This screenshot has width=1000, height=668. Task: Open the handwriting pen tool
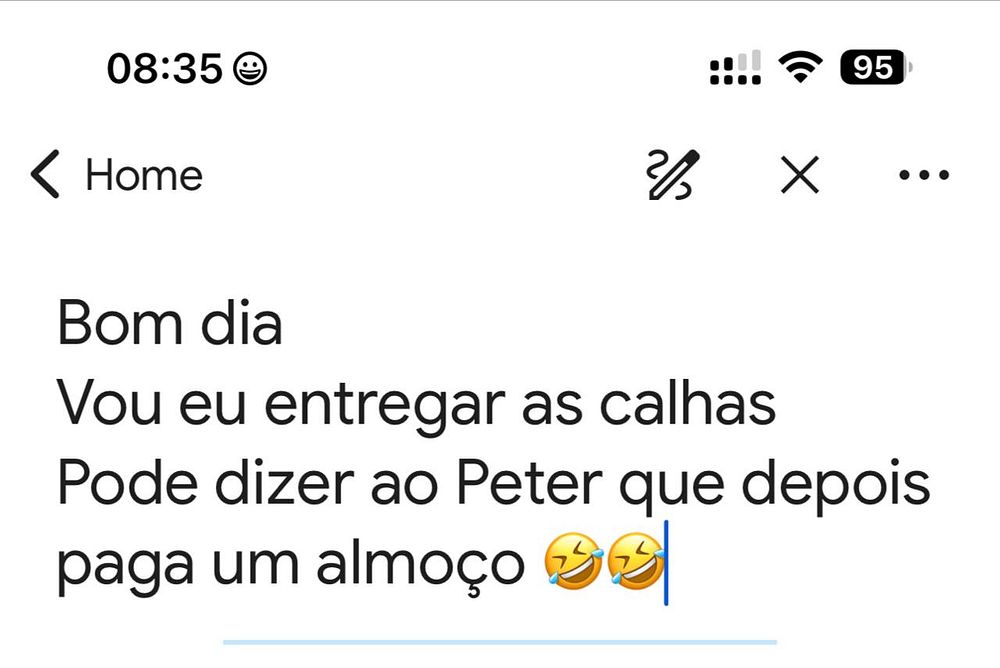click(672, 176)
